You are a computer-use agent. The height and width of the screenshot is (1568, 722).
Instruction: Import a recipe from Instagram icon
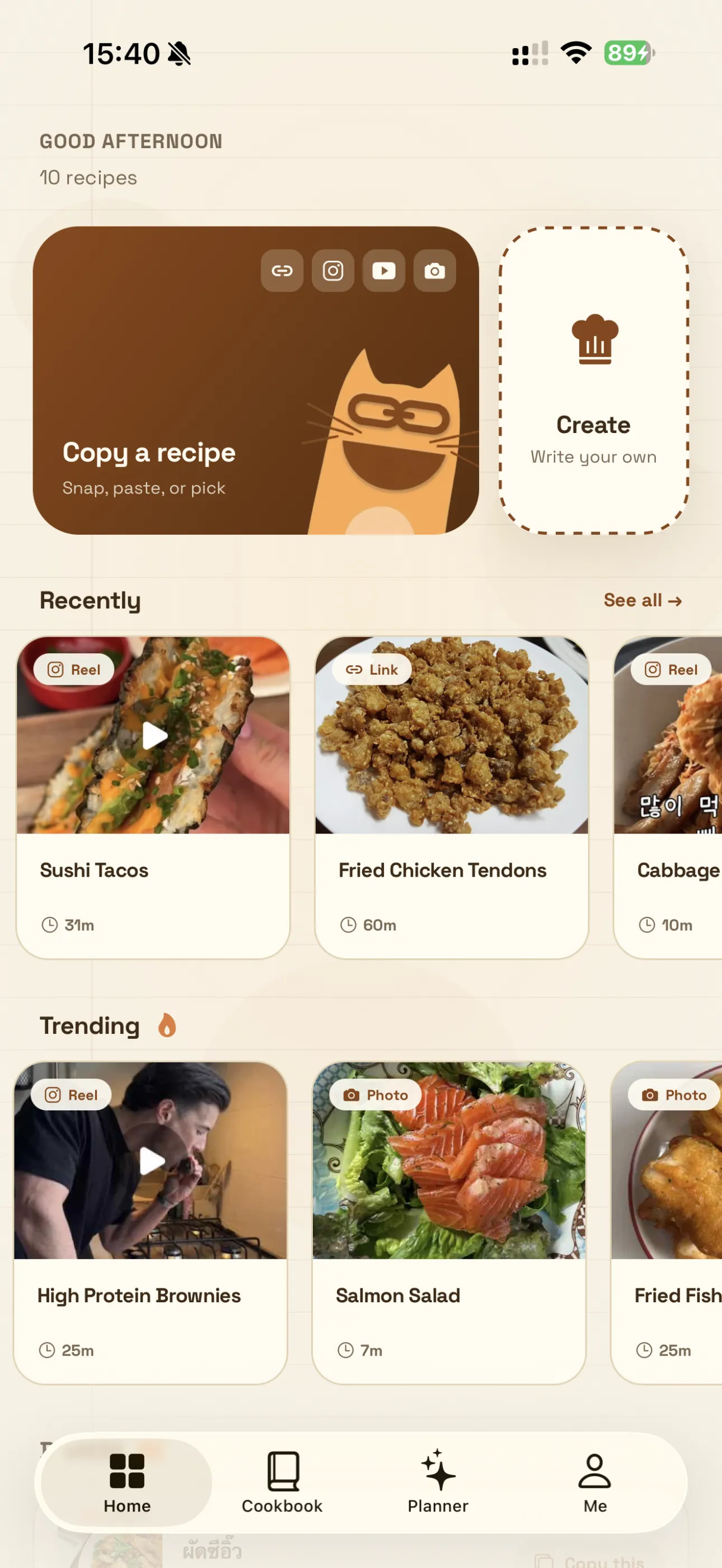pos(333,270)
